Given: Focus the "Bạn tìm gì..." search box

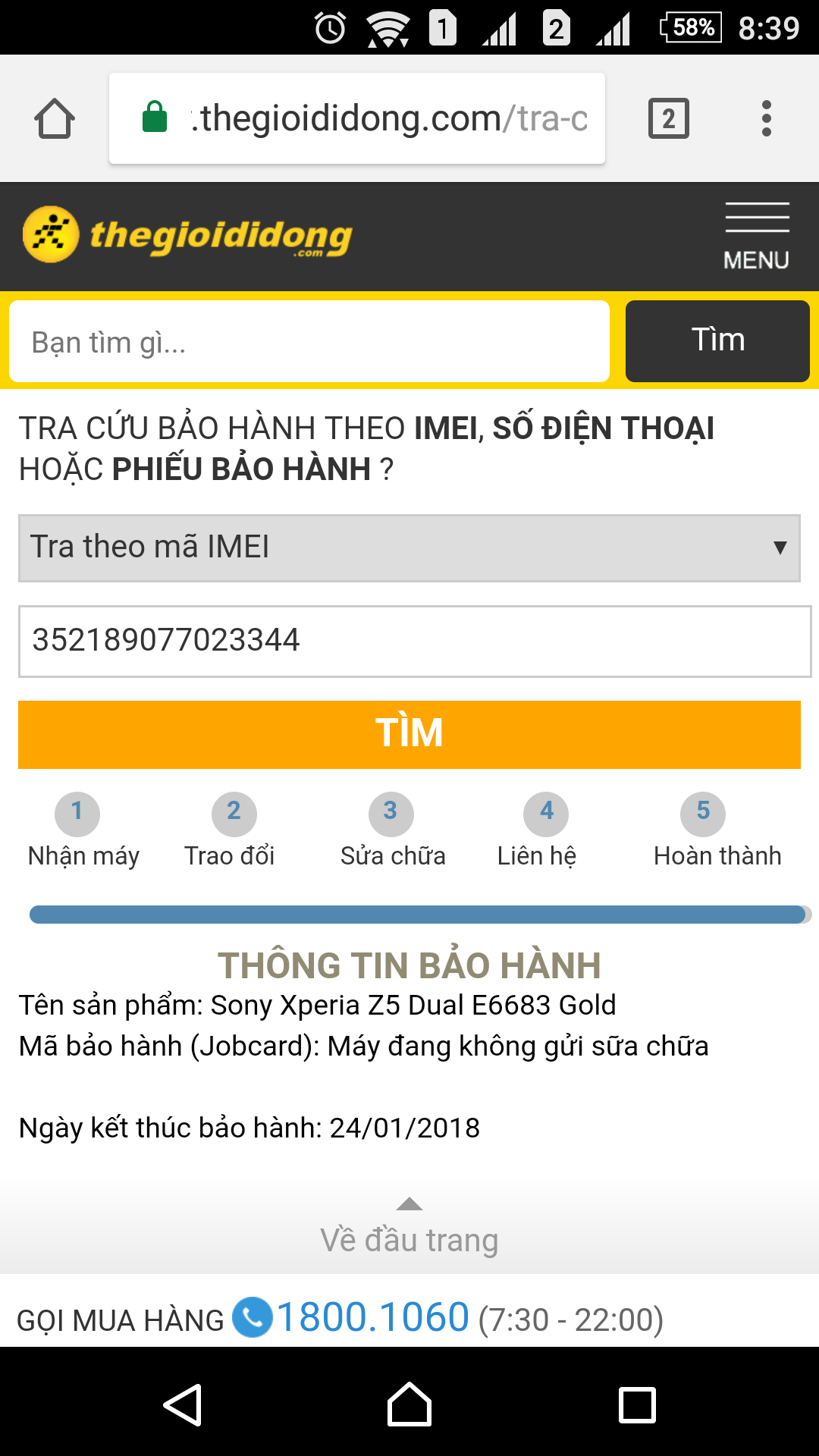Looking at the screenshot, I should point(309,341).
